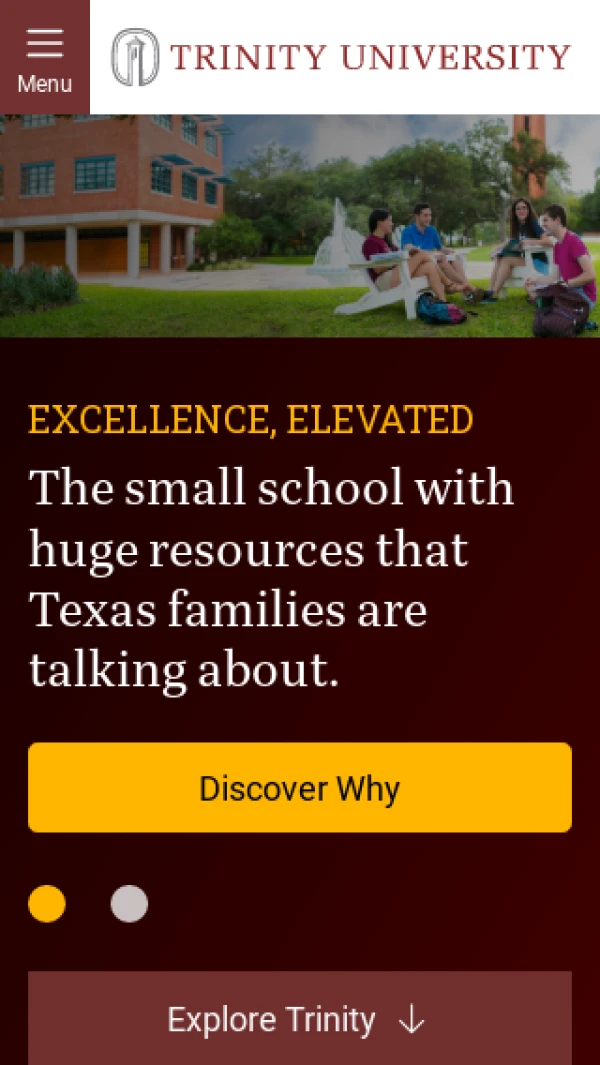Open the Menu drawer
Viewport: 600px width, 1065px height.
[x=45, y=57]
